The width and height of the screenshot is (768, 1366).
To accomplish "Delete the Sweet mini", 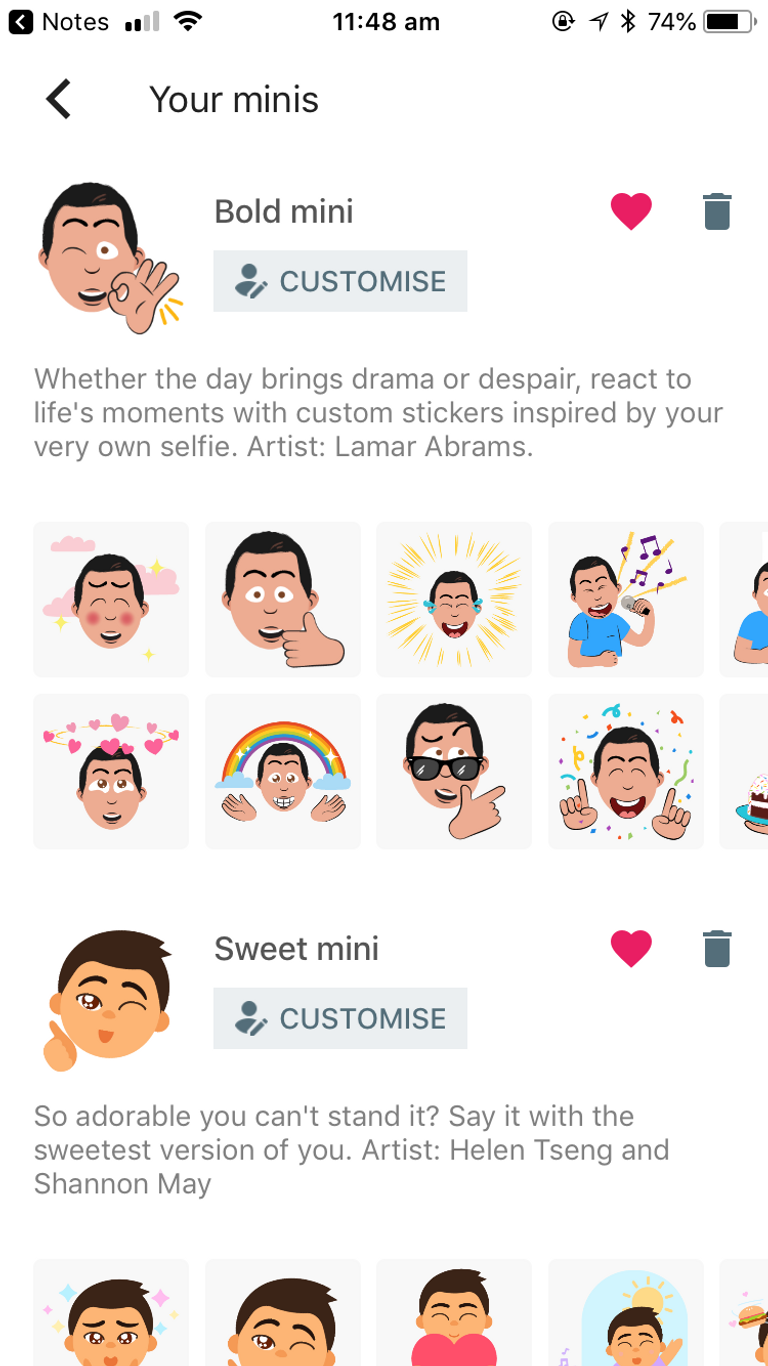I will (x=717, y=948).
